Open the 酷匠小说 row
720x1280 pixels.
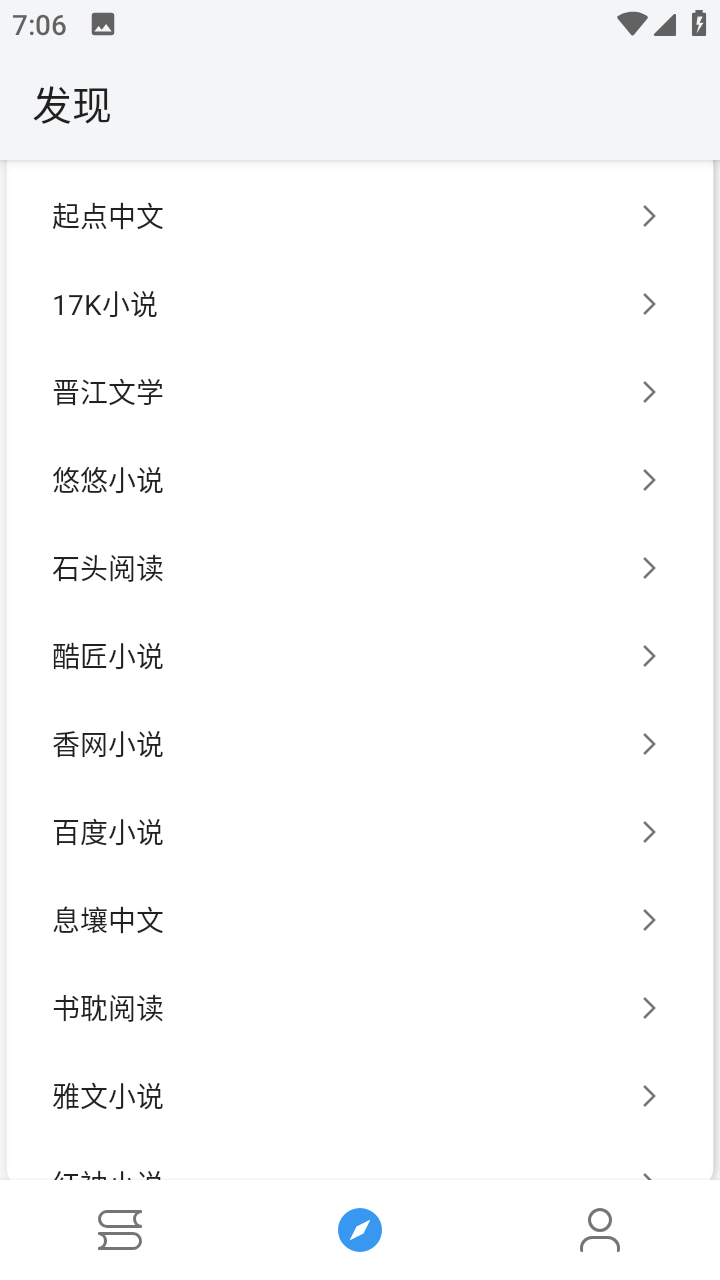pos(108,656)
